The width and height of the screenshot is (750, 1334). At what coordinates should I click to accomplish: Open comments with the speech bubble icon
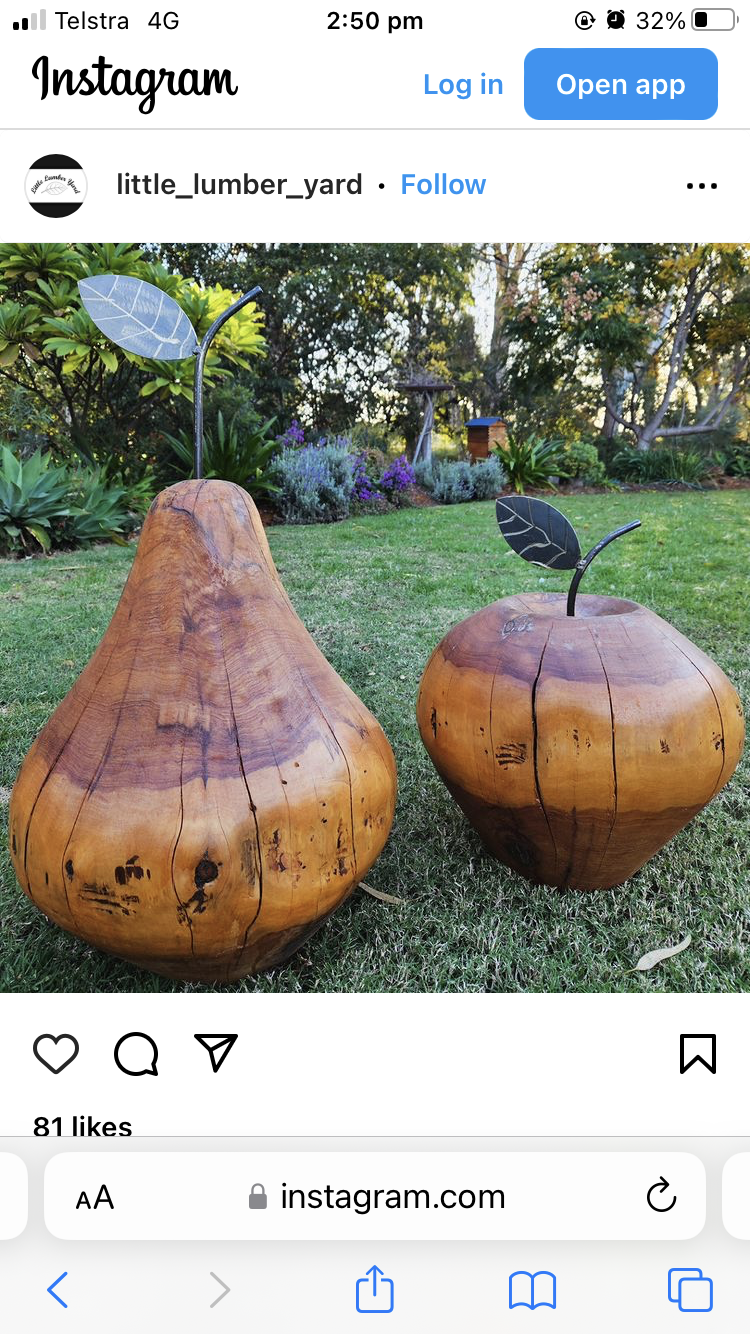point(136,1054)
